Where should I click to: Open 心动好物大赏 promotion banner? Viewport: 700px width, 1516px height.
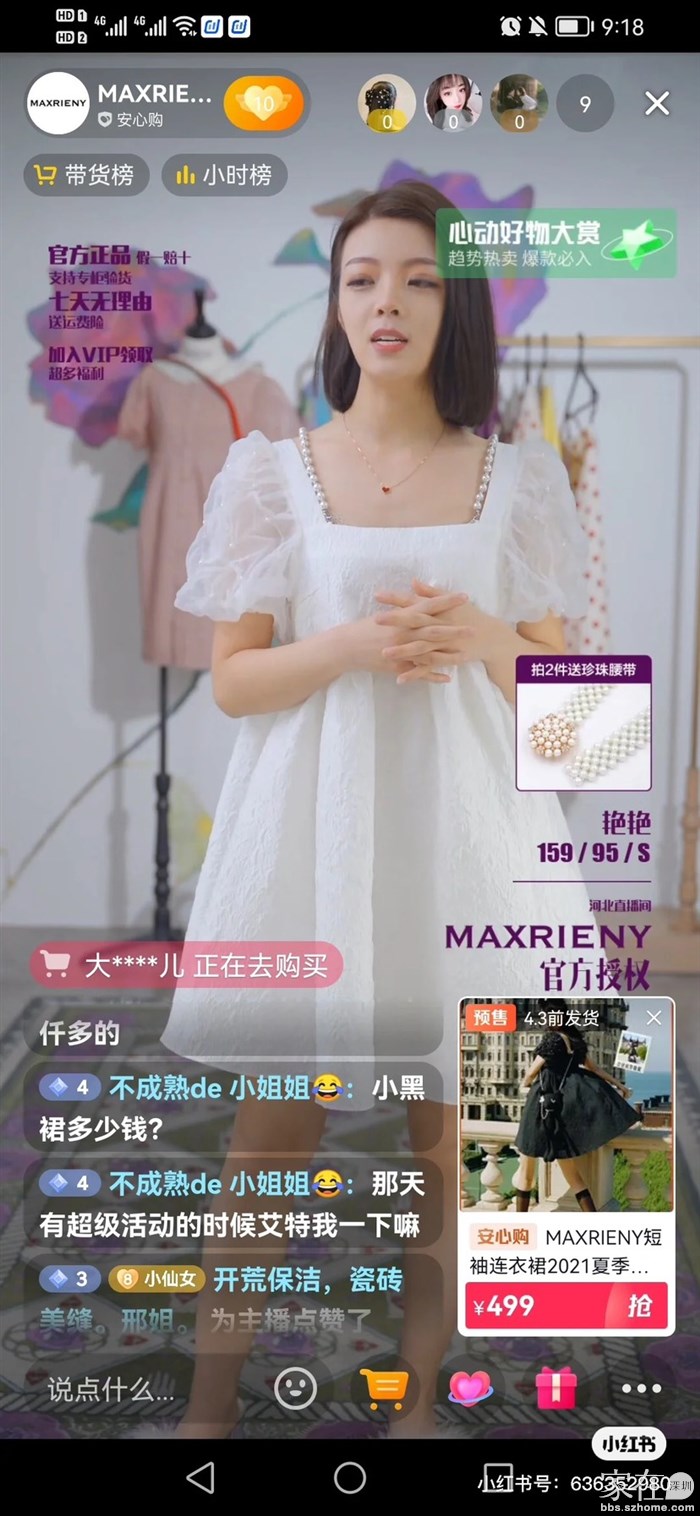[553, 243]
